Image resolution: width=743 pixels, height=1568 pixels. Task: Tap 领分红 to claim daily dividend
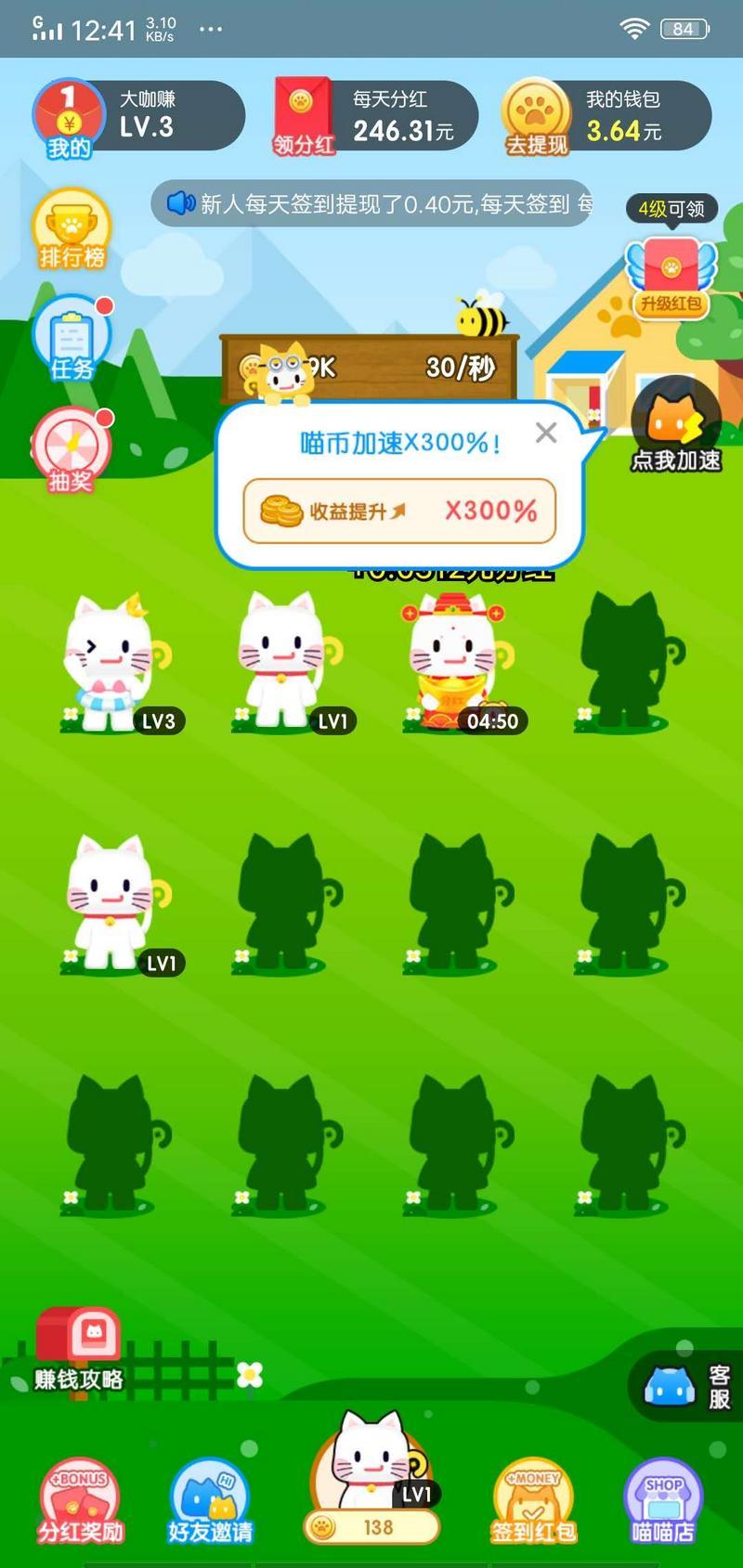click(x=303, y=118)
